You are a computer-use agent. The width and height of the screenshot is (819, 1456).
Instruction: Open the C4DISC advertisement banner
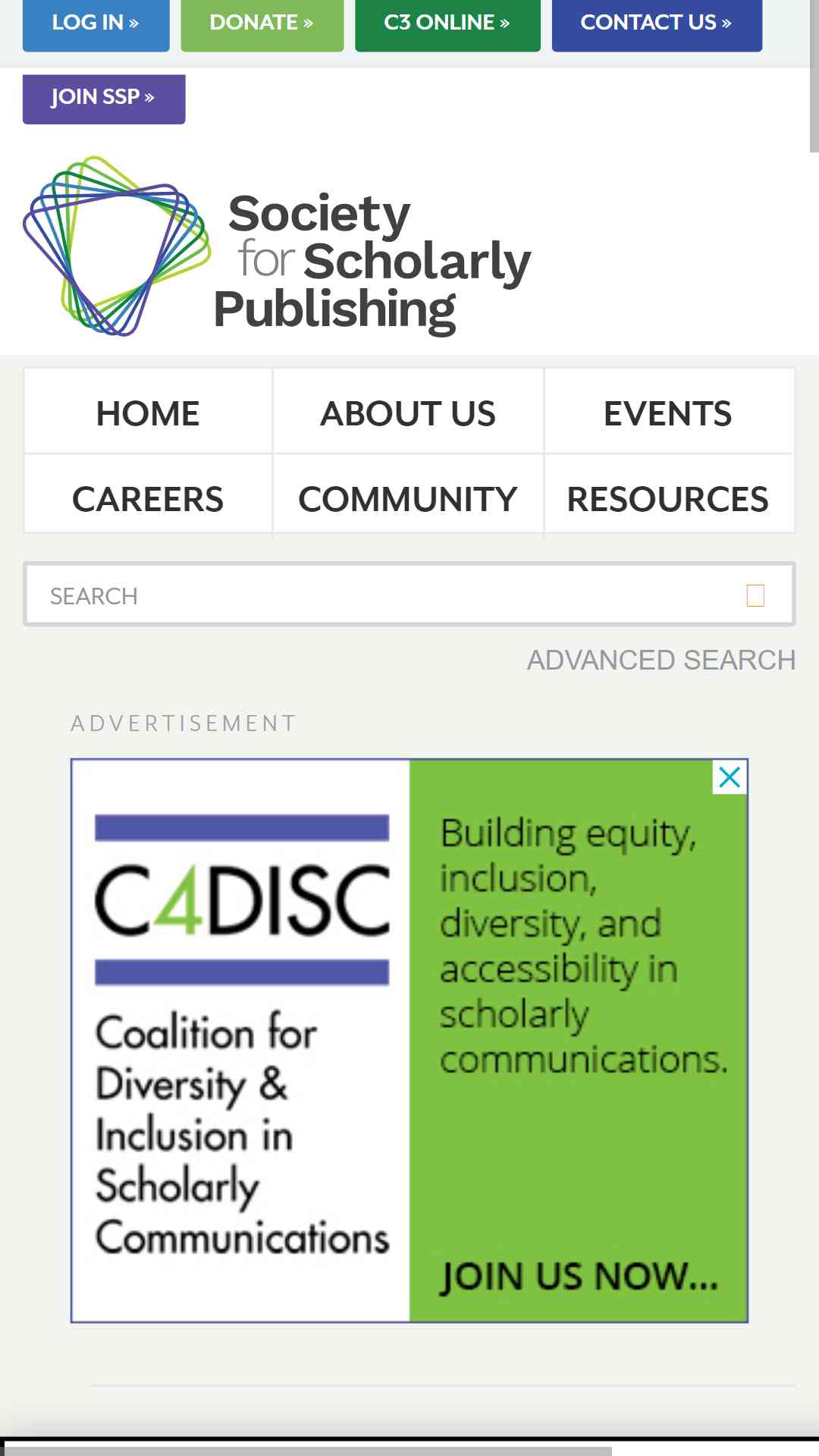[409, 1040]
